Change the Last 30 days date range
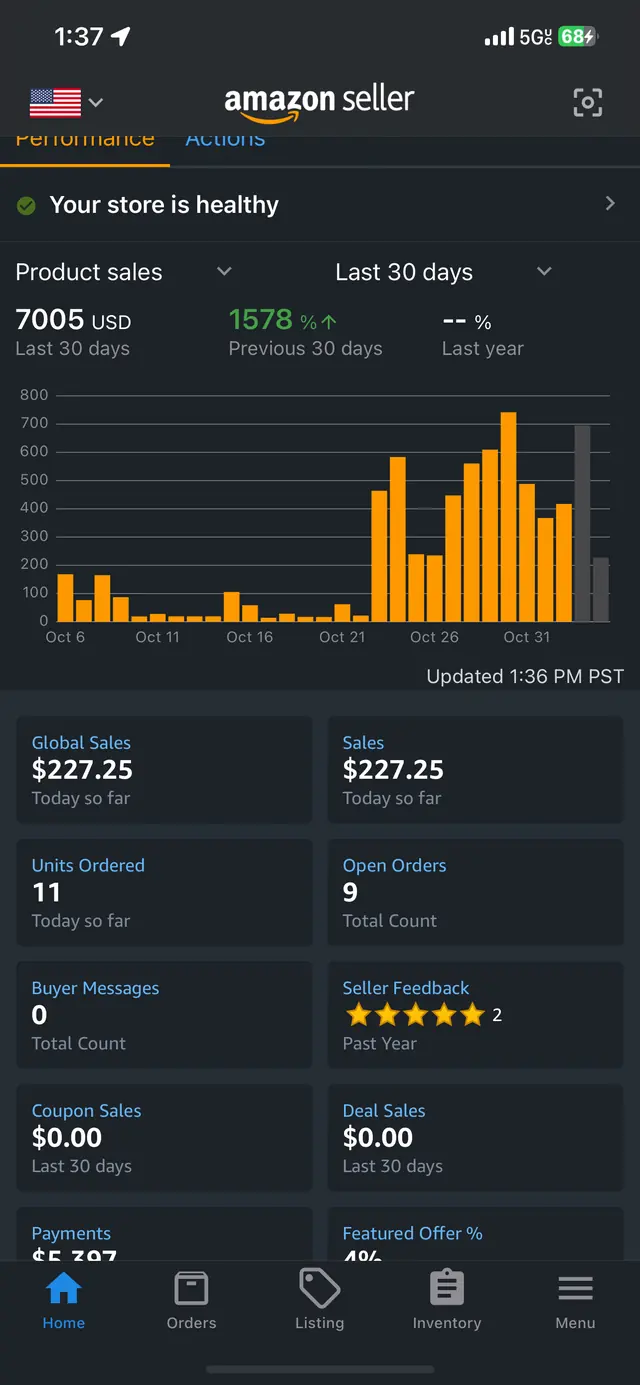This screenshot has width=640, height=1385. [x=444, y=272]
